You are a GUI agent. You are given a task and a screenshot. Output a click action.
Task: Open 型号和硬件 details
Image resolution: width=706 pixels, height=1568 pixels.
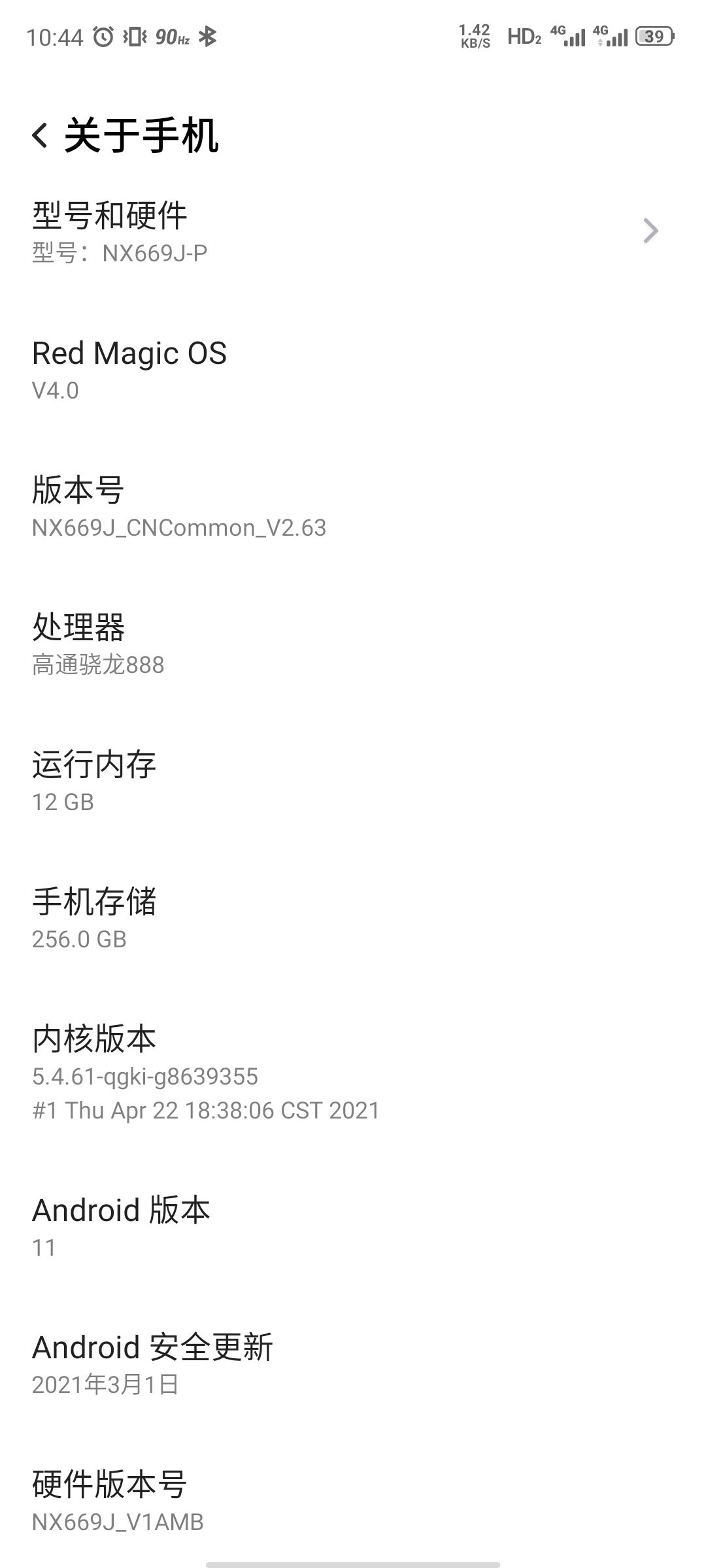click(353, 231)
